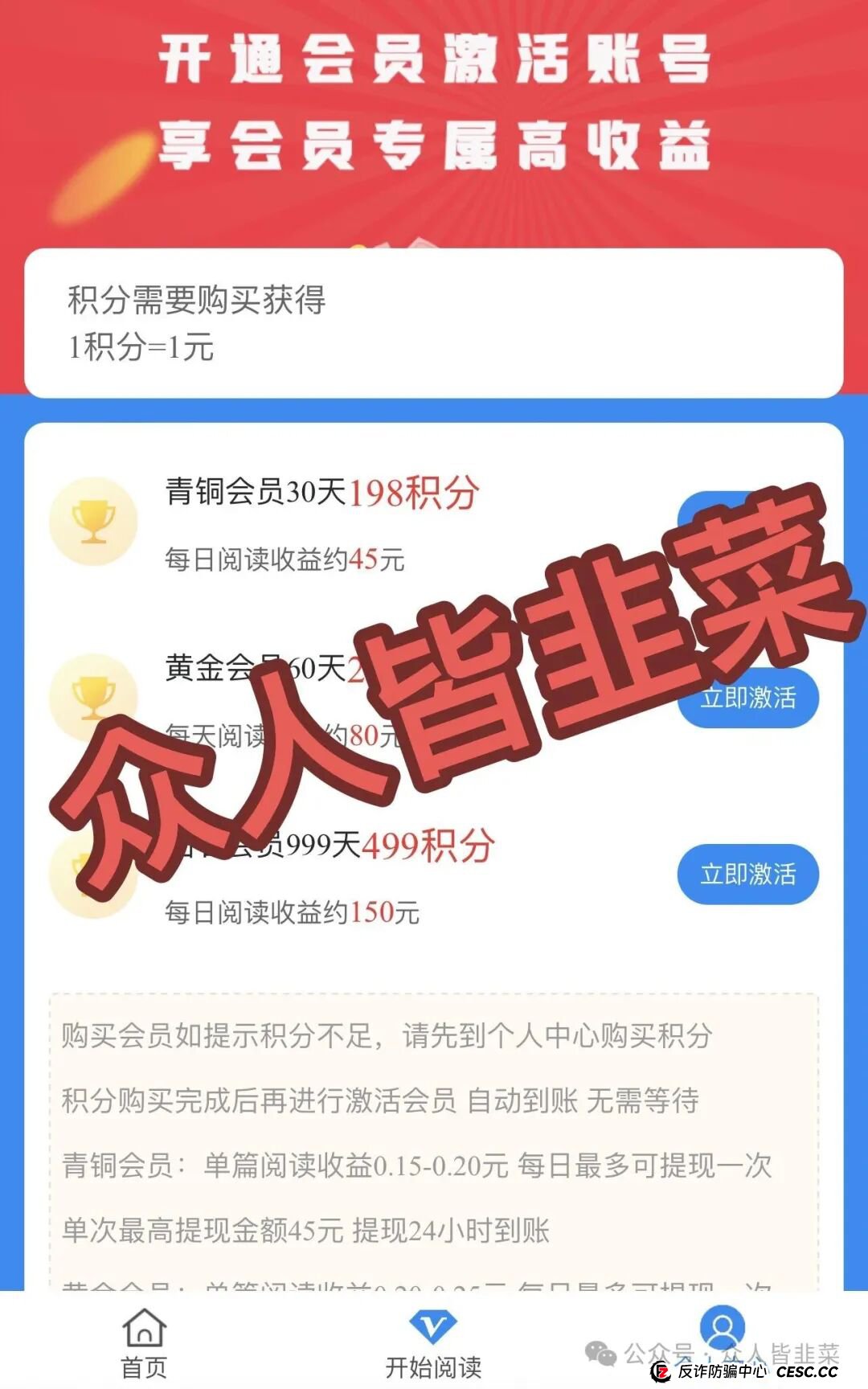Click the trophy icon beside 黄金会员
Image resolution: width=868 pixels, height=1389 pixels.
tap(93, 693)
